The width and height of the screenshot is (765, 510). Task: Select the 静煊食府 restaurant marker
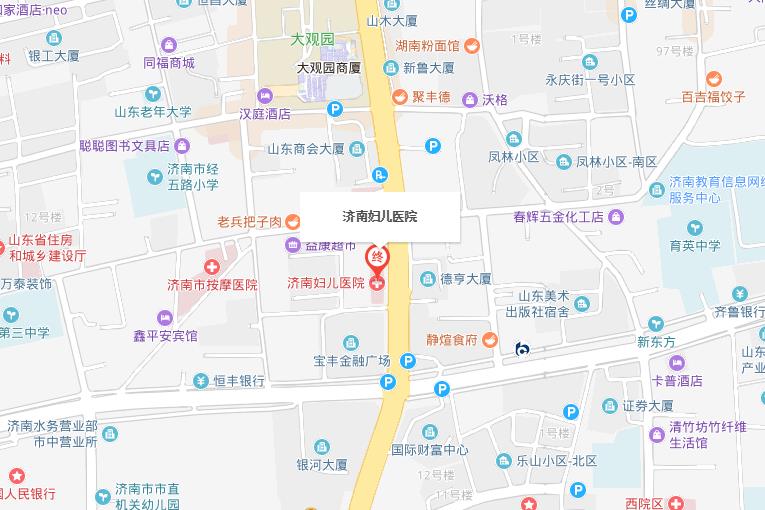coord(490,339)
